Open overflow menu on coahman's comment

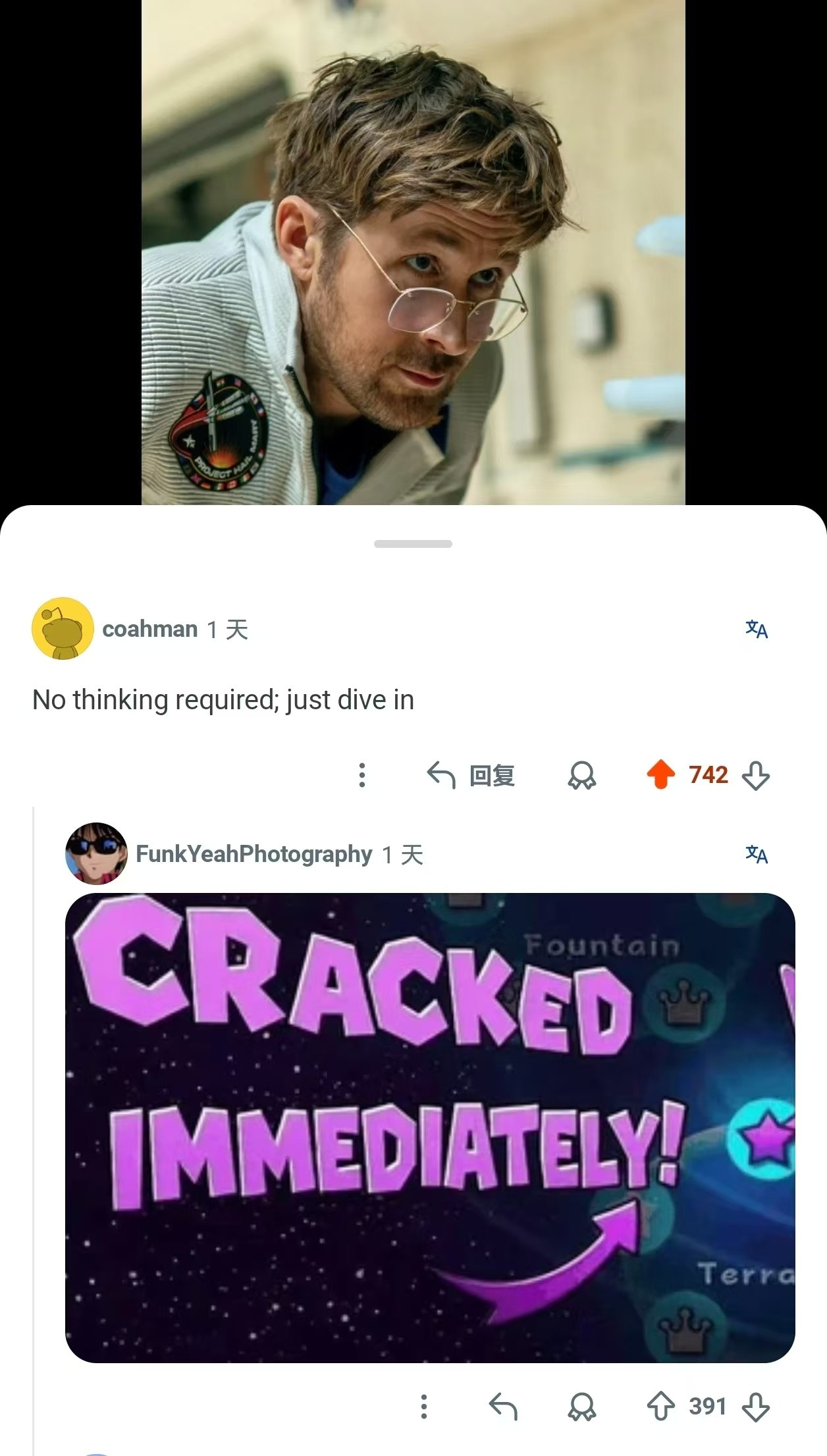pyautogui.click(x=361, y=775)
